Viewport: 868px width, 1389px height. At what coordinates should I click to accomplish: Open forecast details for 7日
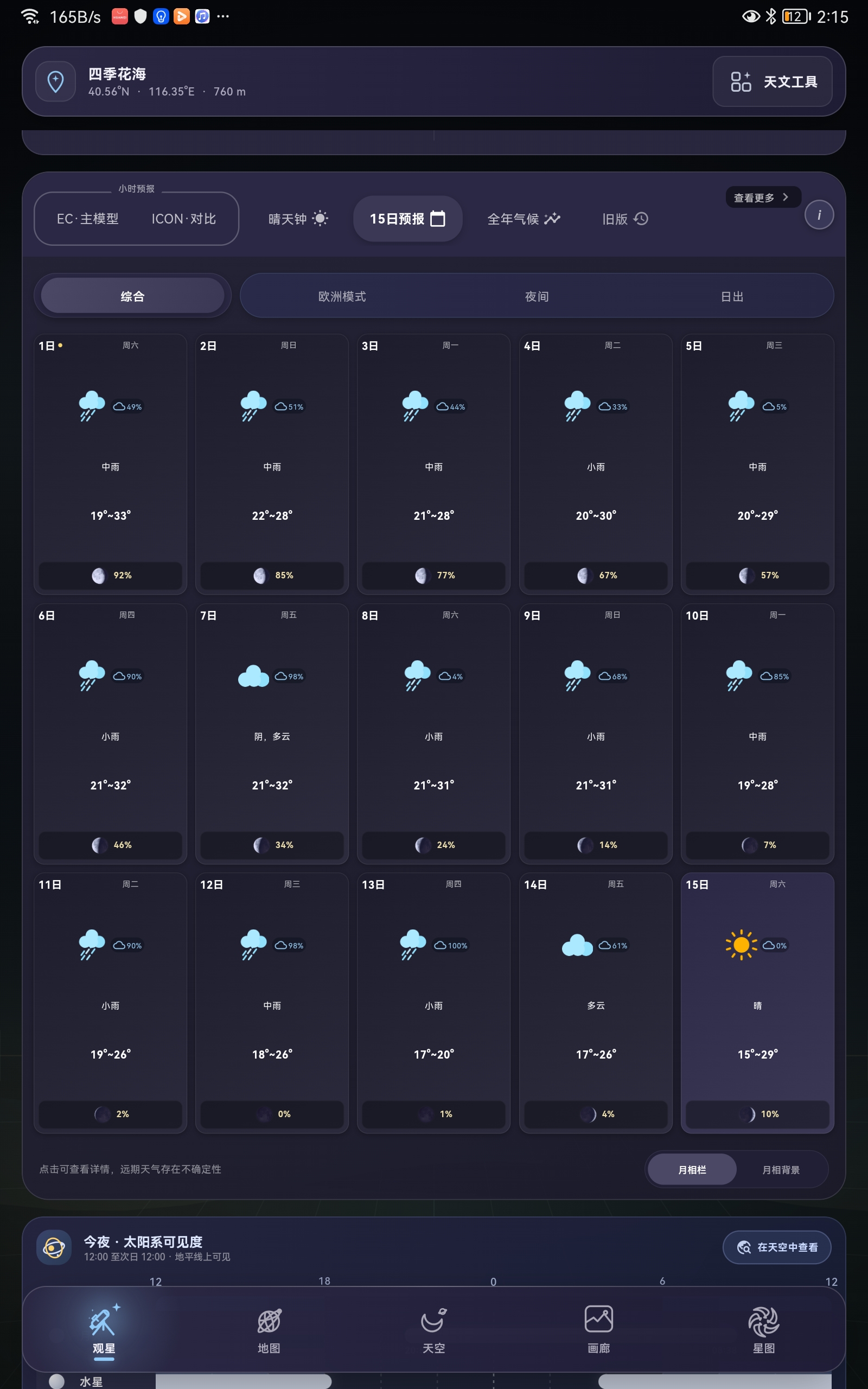[x=272, y=734]
